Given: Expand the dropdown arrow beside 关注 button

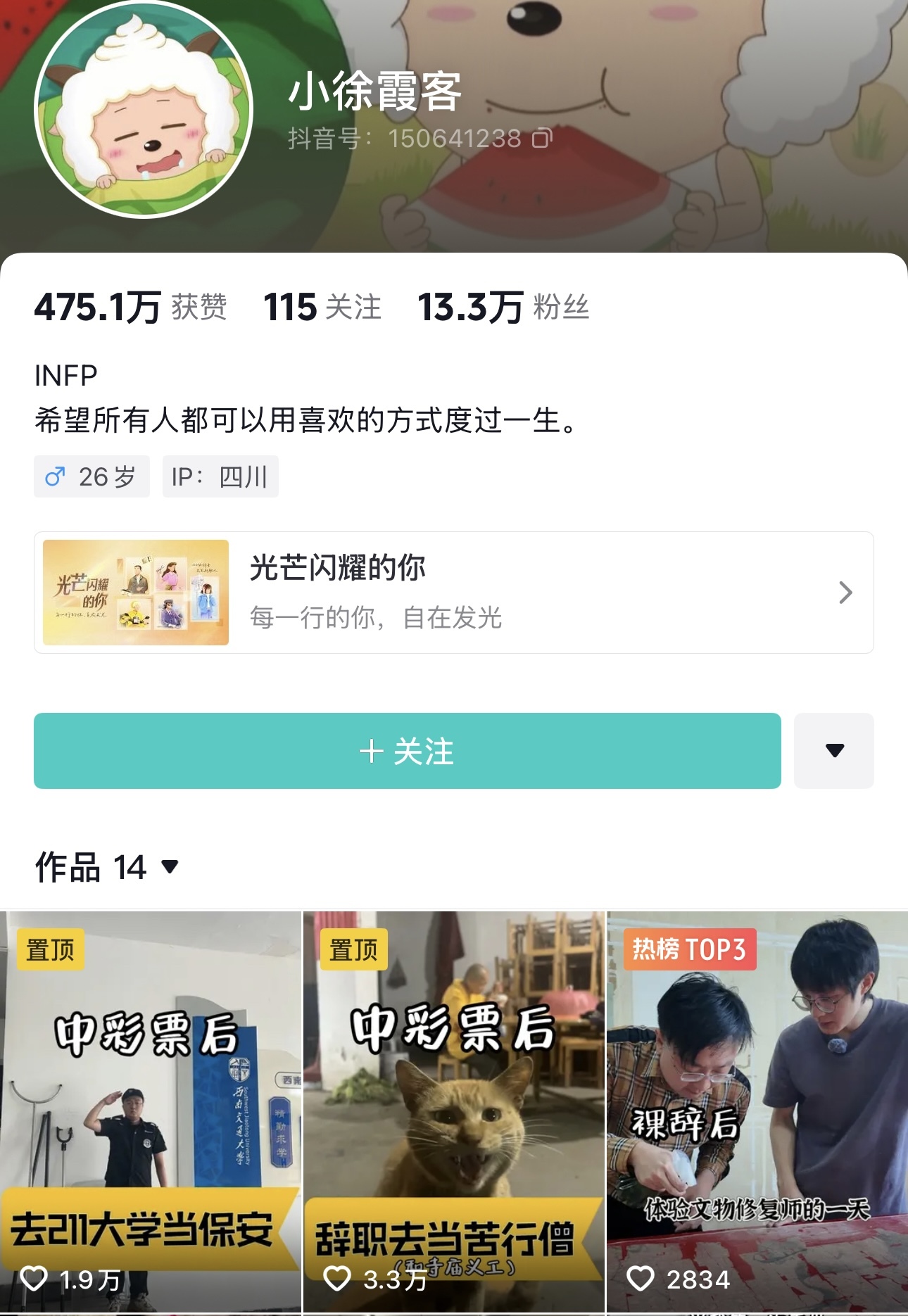Looking at the screenshot, I should pos(833,751).
